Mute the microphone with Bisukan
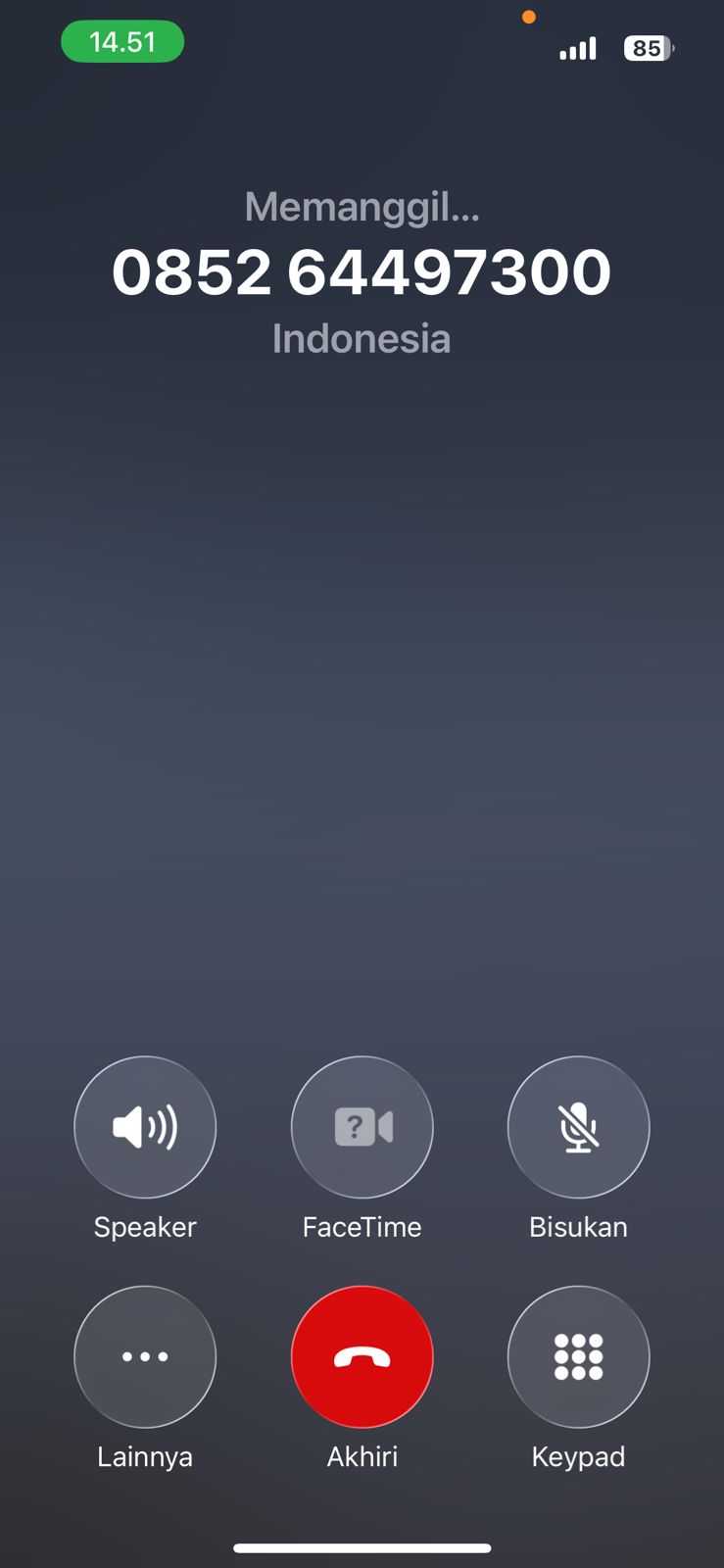 pos(578,1127)
